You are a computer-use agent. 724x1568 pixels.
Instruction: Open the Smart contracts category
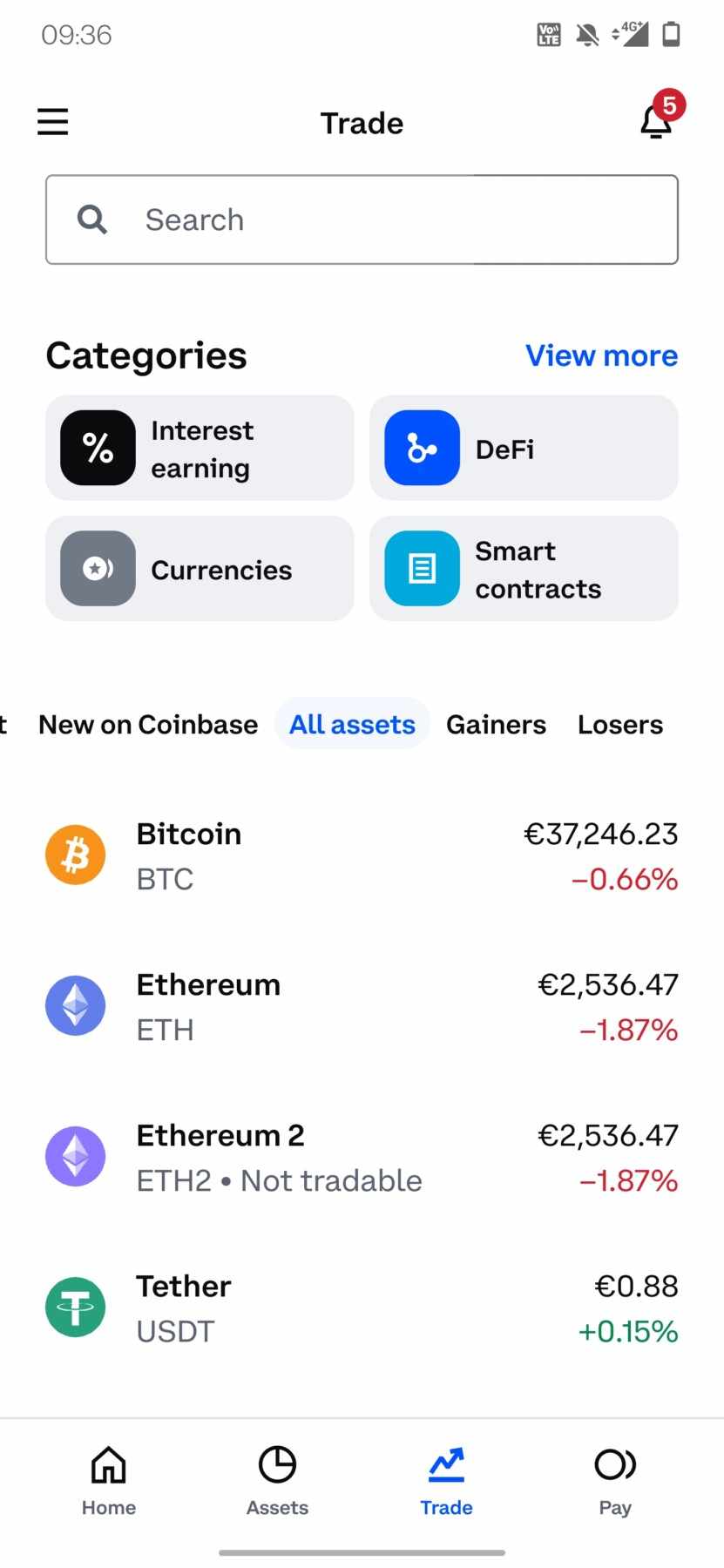pos(524,568)
